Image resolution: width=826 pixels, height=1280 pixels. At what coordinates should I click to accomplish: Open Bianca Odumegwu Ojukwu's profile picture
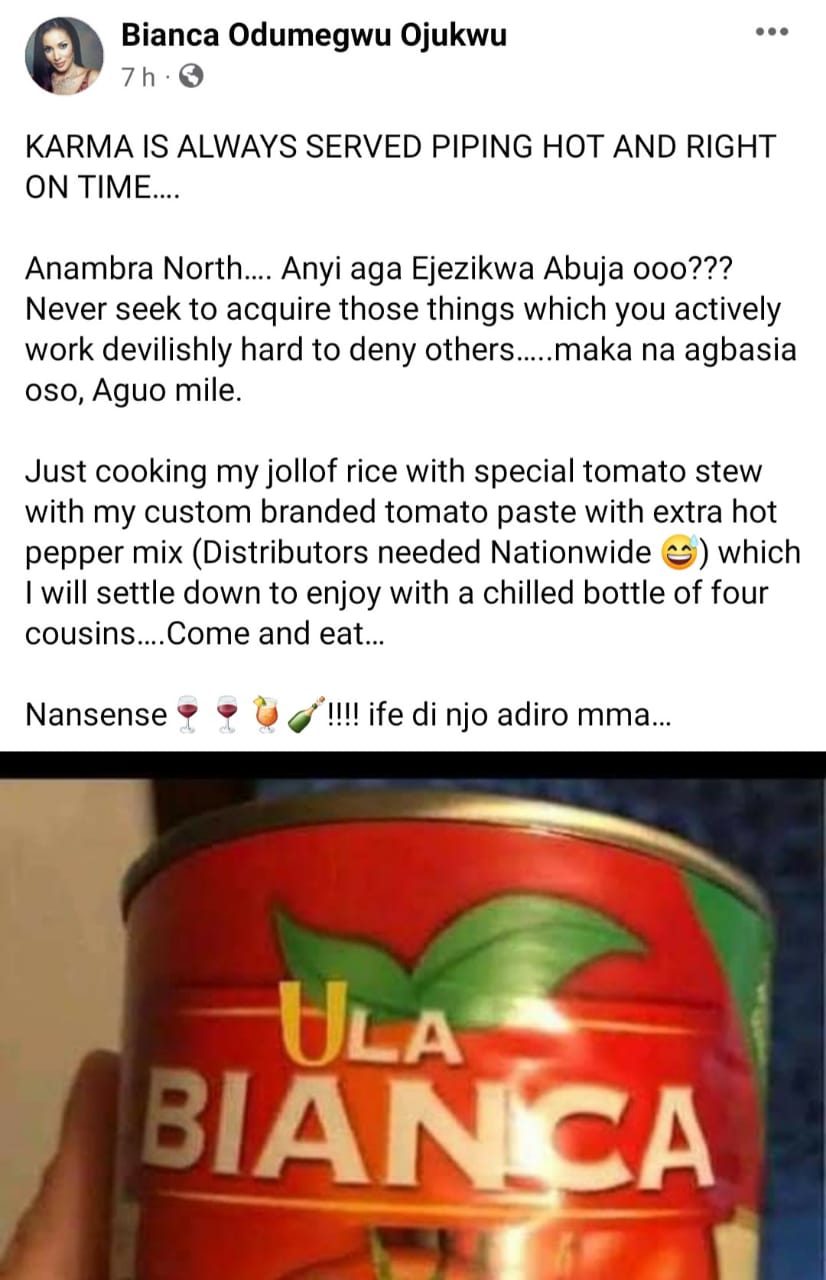63,55
